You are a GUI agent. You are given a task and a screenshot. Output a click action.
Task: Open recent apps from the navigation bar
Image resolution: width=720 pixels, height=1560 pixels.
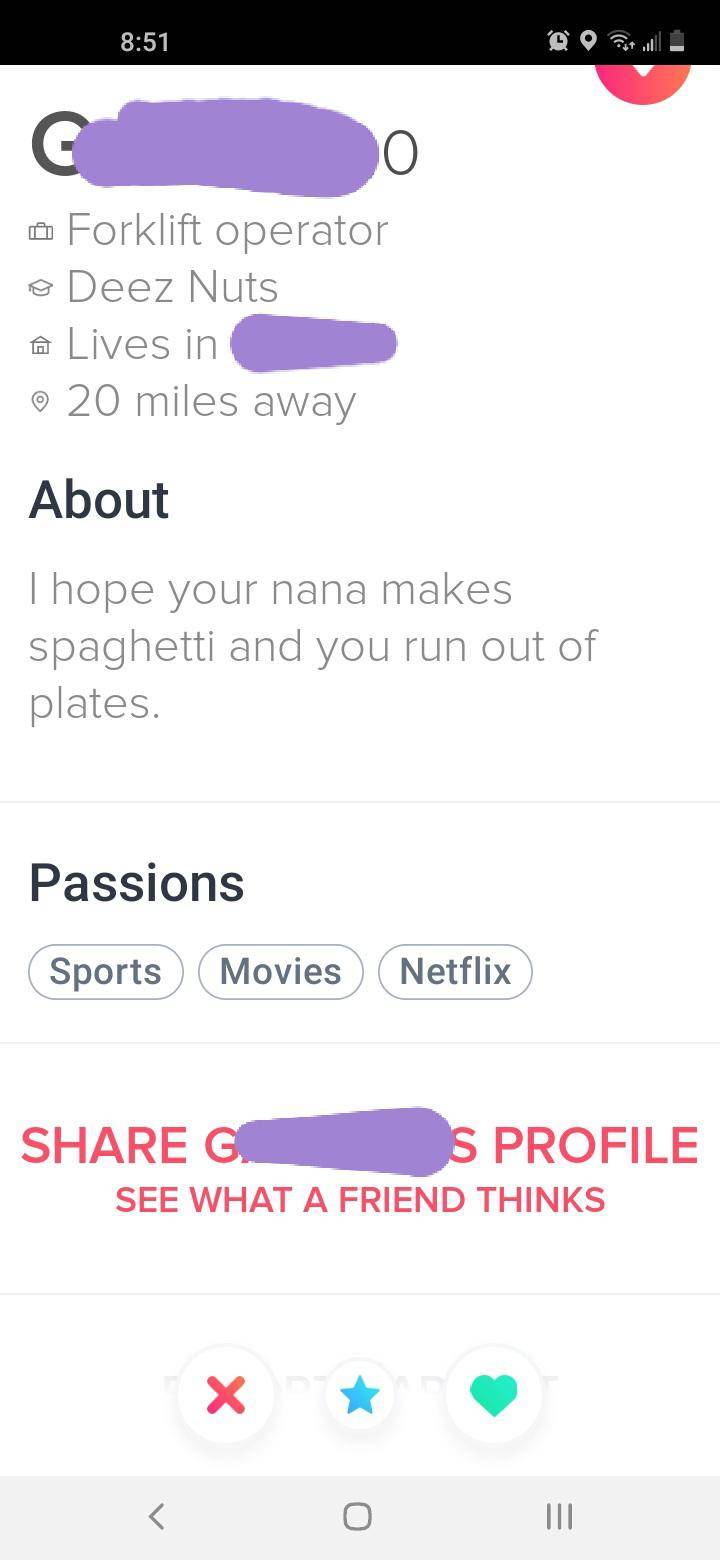point(560,1517)
